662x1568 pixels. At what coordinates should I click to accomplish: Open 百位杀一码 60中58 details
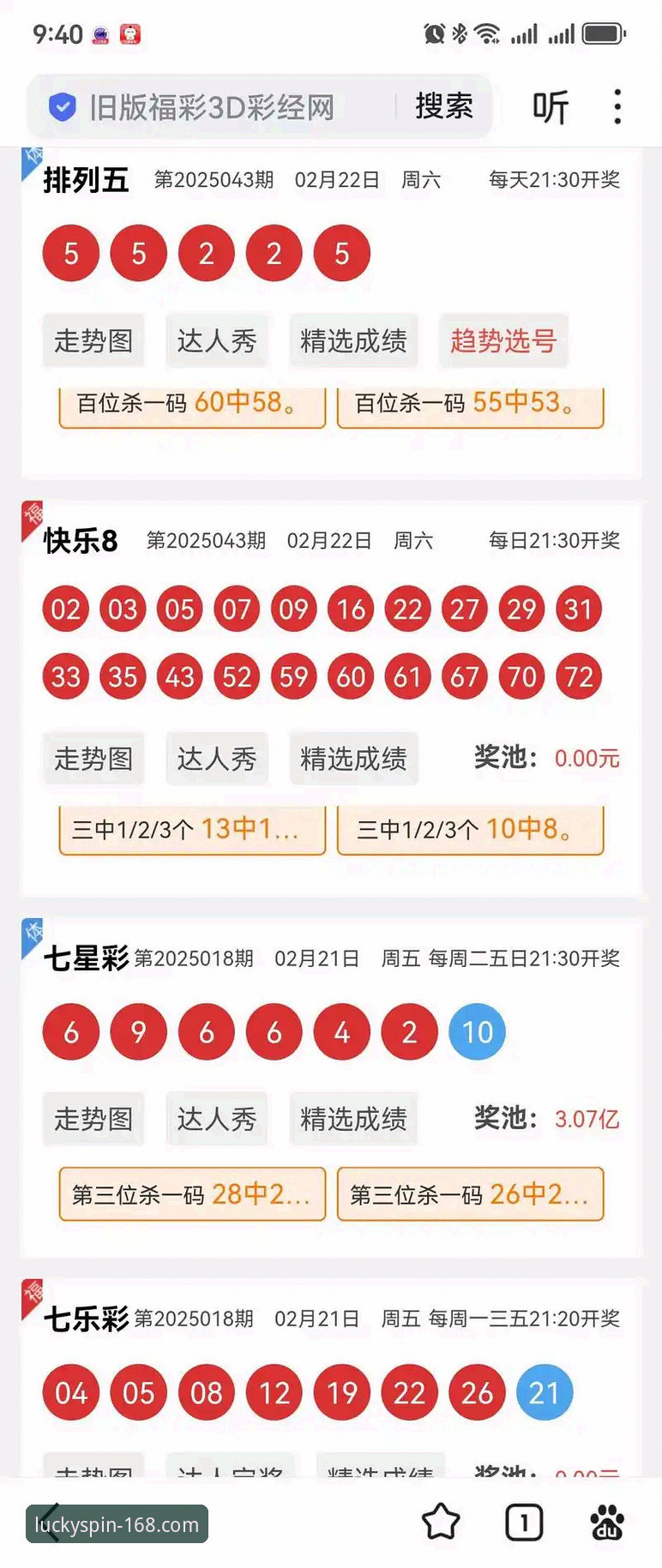pos(191,406)
